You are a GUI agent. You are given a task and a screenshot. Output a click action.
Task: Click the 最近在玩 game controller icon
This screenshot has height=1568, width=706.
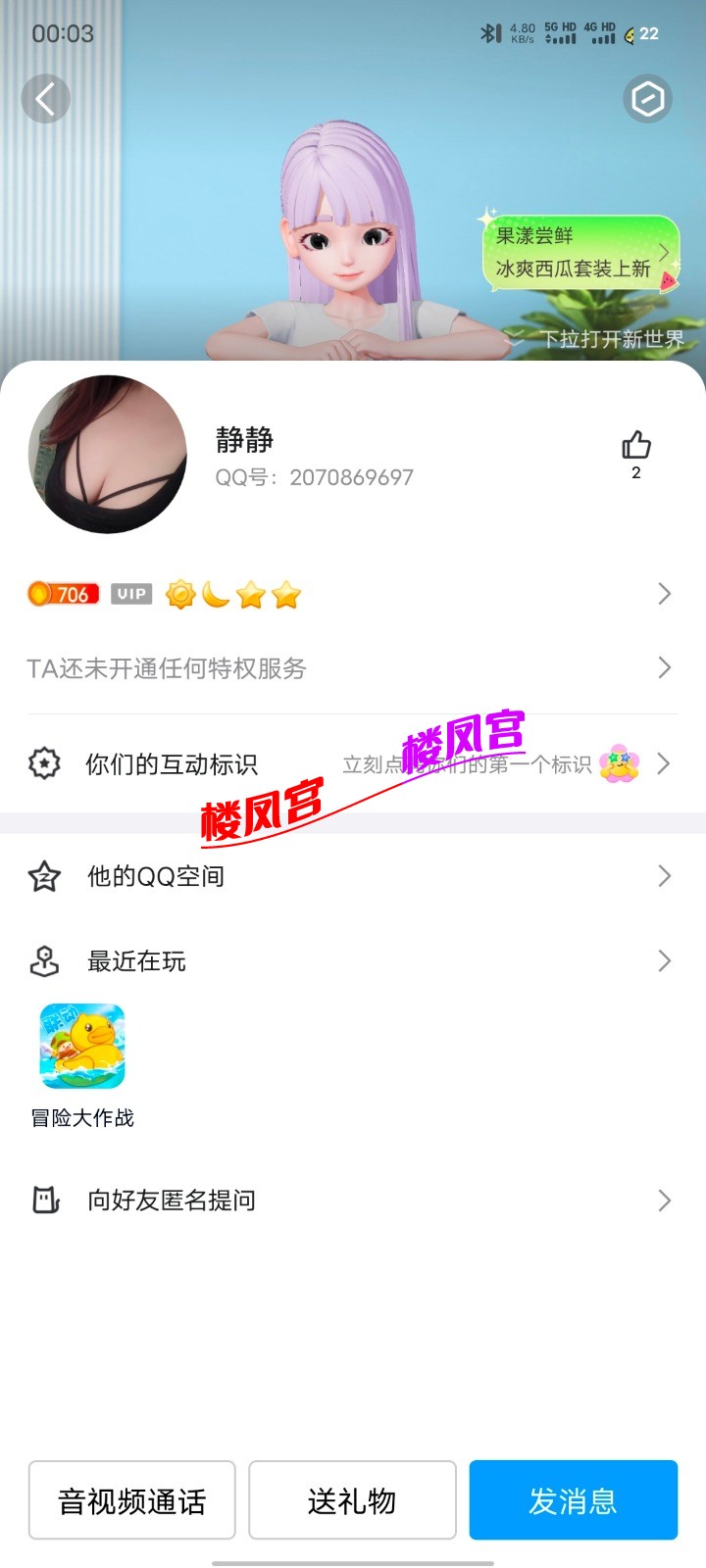(x=46, y=961)
